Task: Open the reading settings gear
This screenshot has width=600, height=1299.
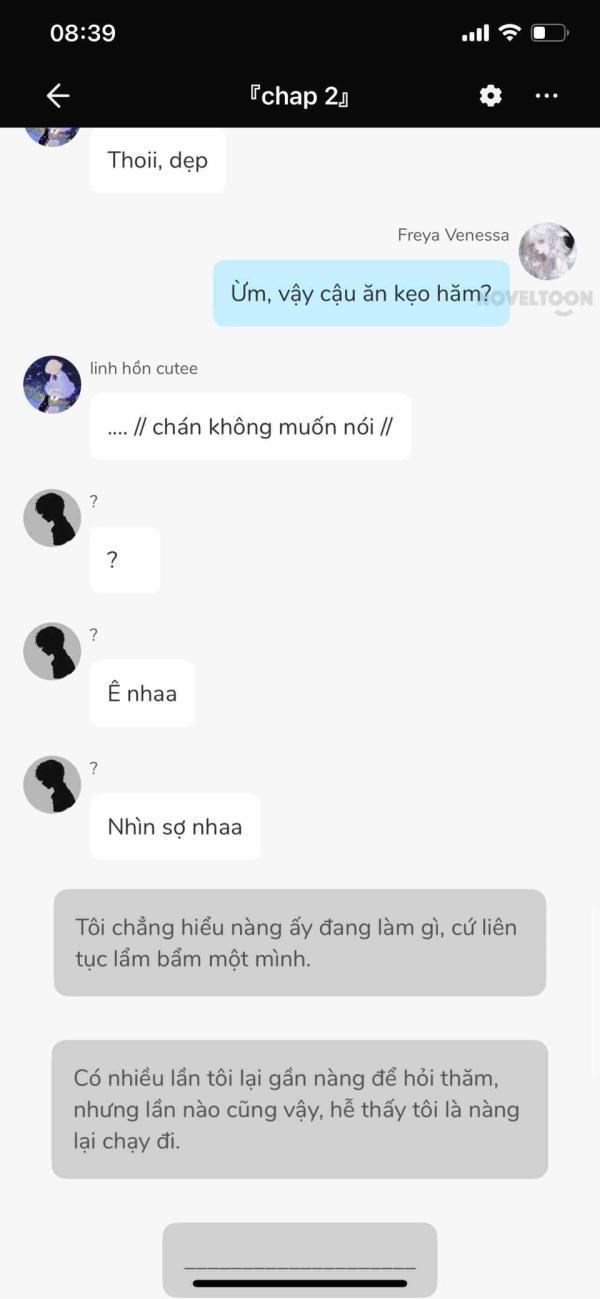Action: [490, 96]
